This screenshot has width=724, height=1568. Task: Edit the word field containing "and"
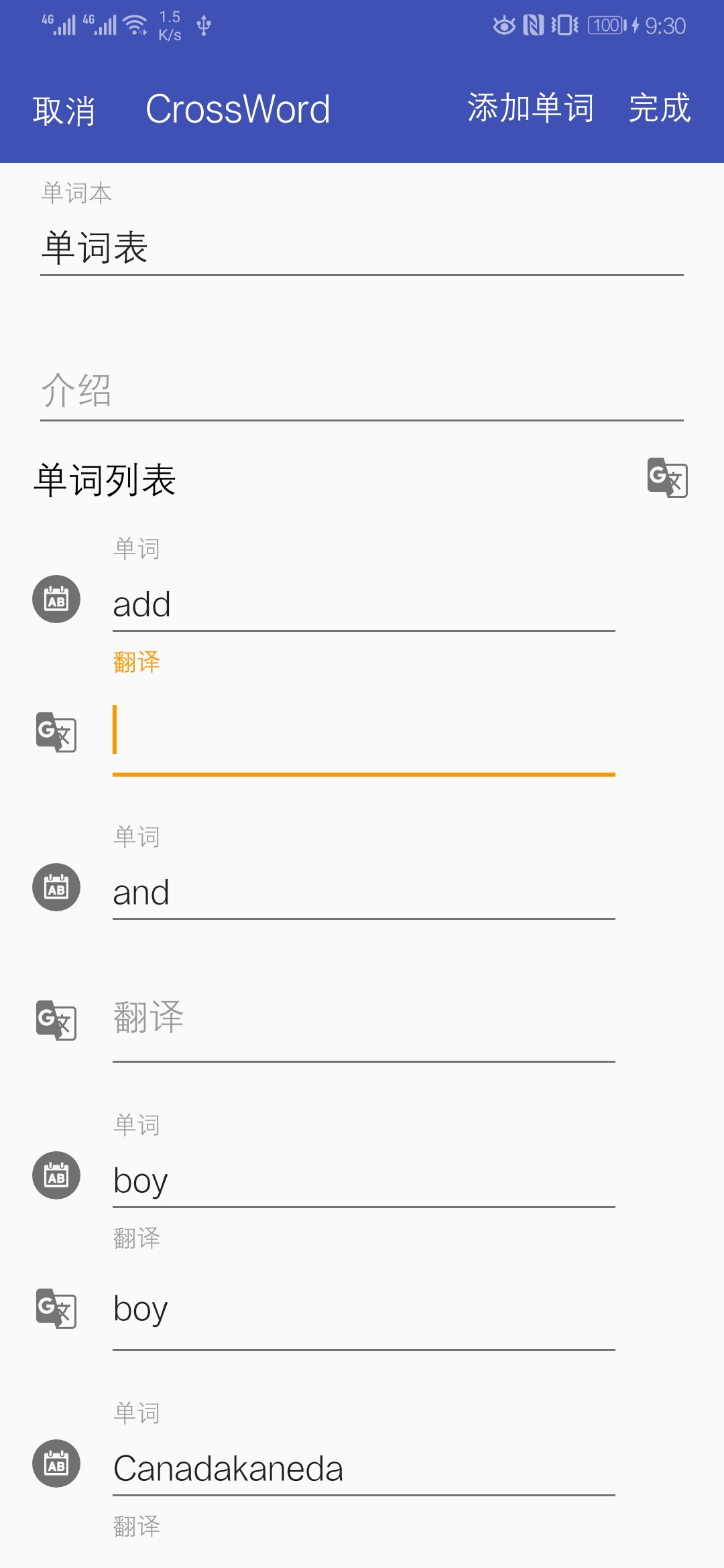tap(363, 893)
